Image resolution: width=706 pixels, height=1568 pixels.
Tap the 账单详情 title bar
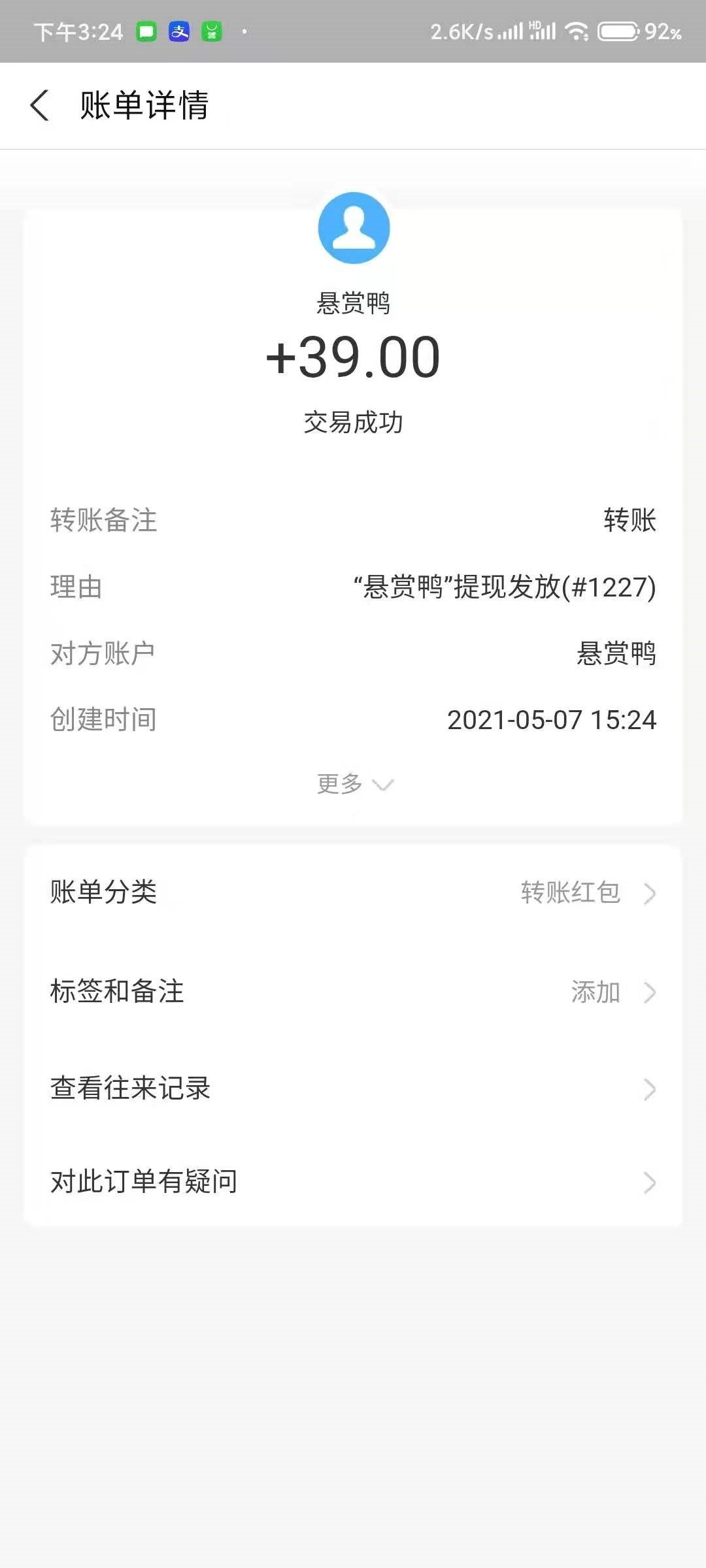tap(143, 106)
